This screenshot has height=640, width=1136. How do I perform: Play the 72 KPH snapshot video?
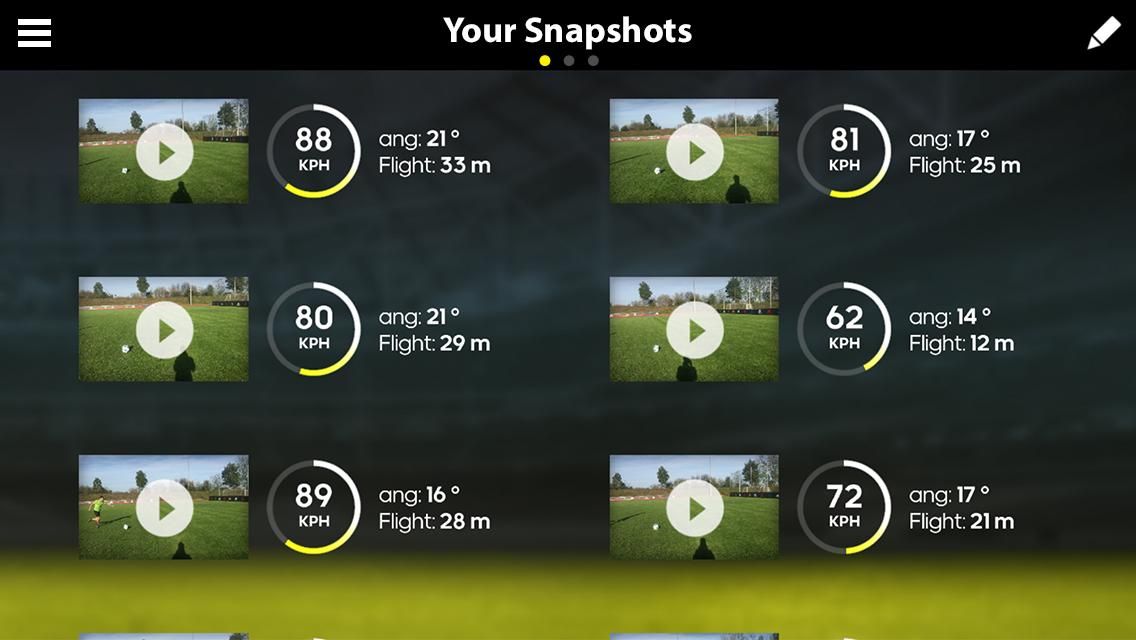[694, 508]
